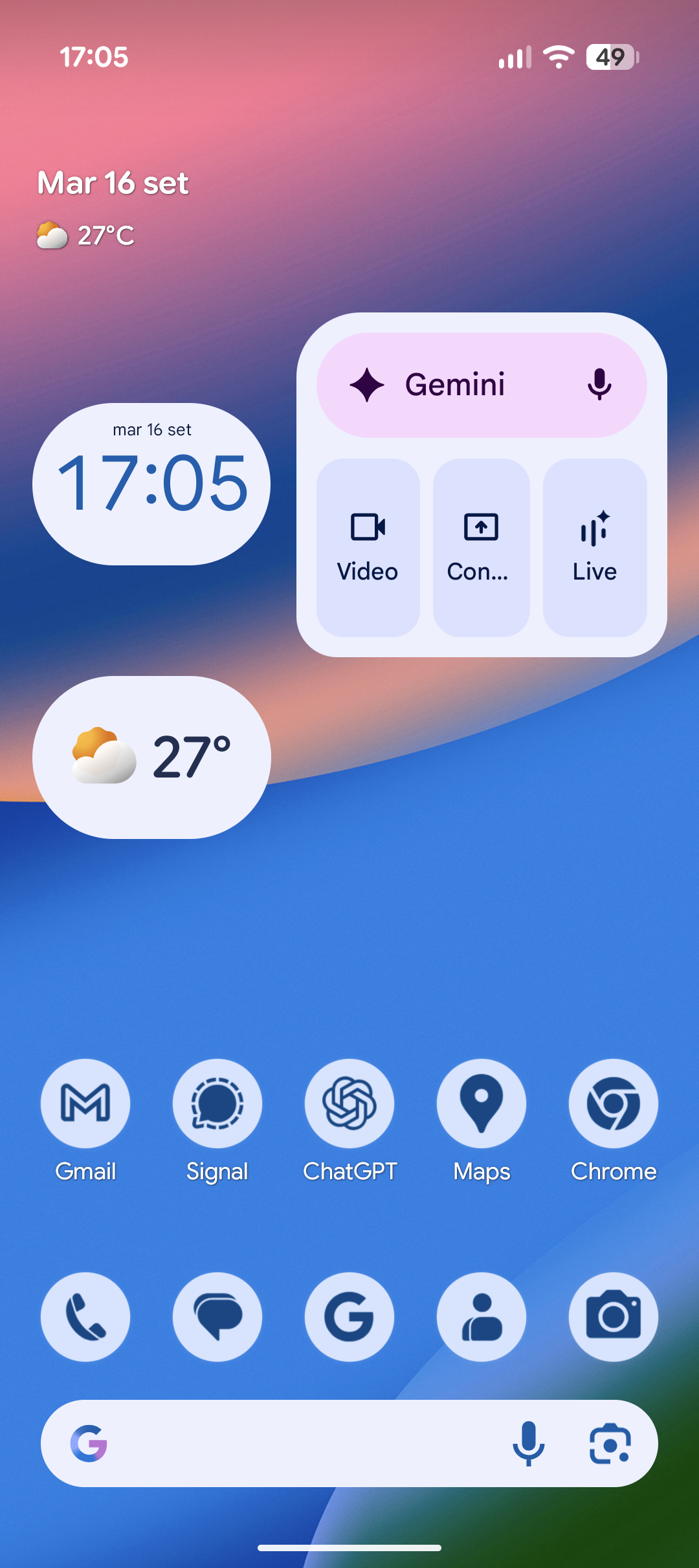699x1568 pixels.
Task: Open Google Lens from the search bar
Action: coord(610,1444)
